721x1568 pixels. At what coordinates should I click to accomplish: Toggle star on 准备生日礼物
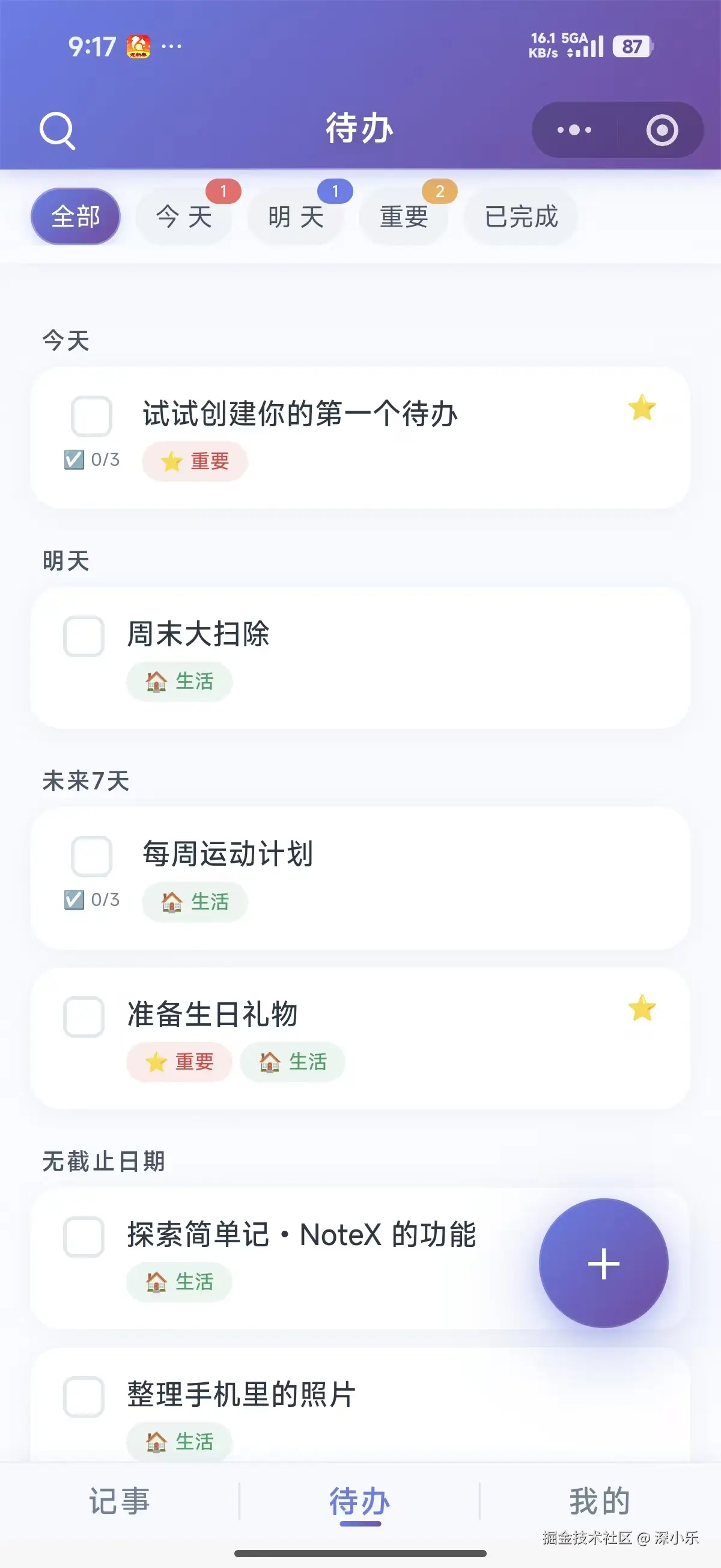tap(642, 1009)
